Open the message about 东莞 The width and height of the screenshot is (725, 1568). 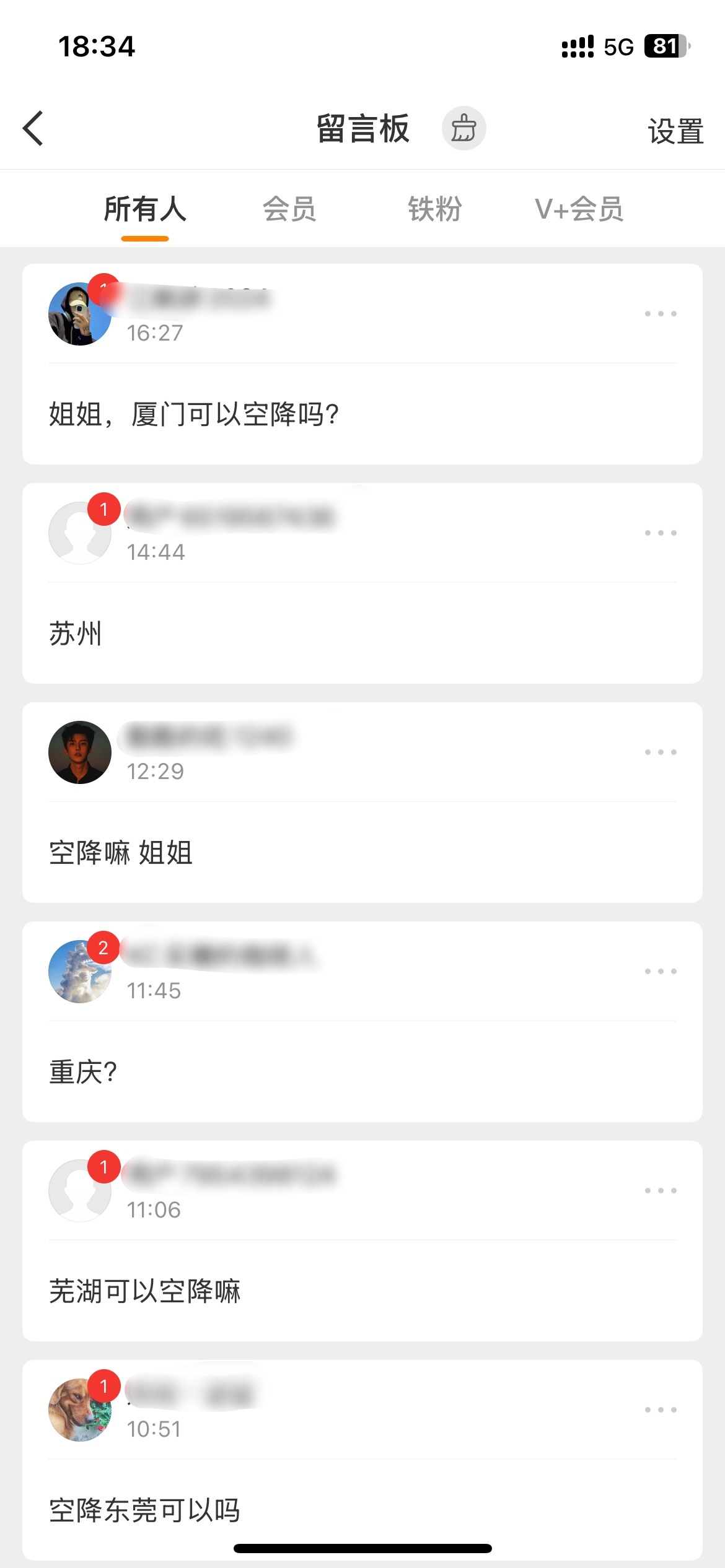(x=144, y=1510)
